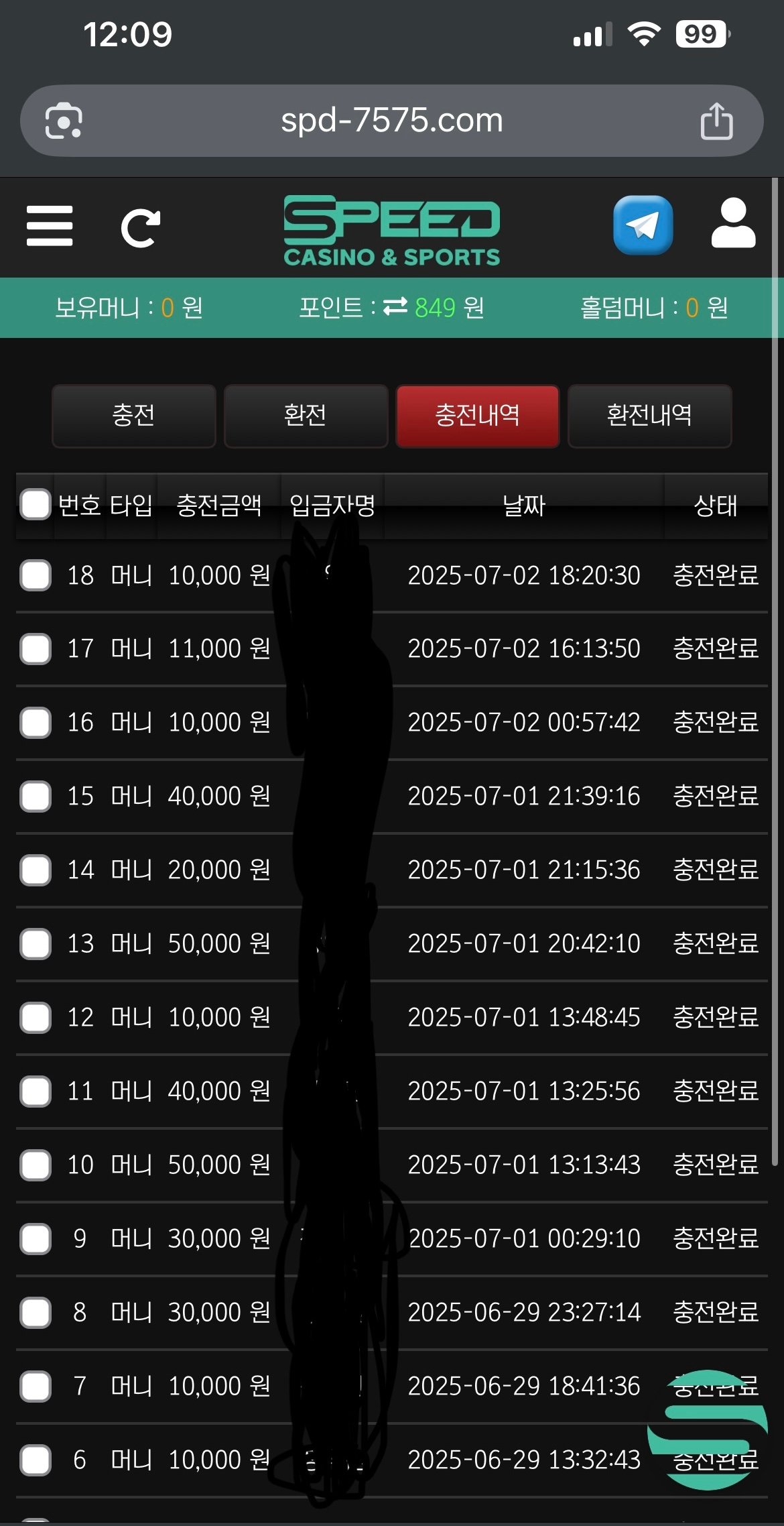Switch to the 충전 tab
Image resolution: width=784 pixels, height=1526 pixels.
click(x=134, y=416)
